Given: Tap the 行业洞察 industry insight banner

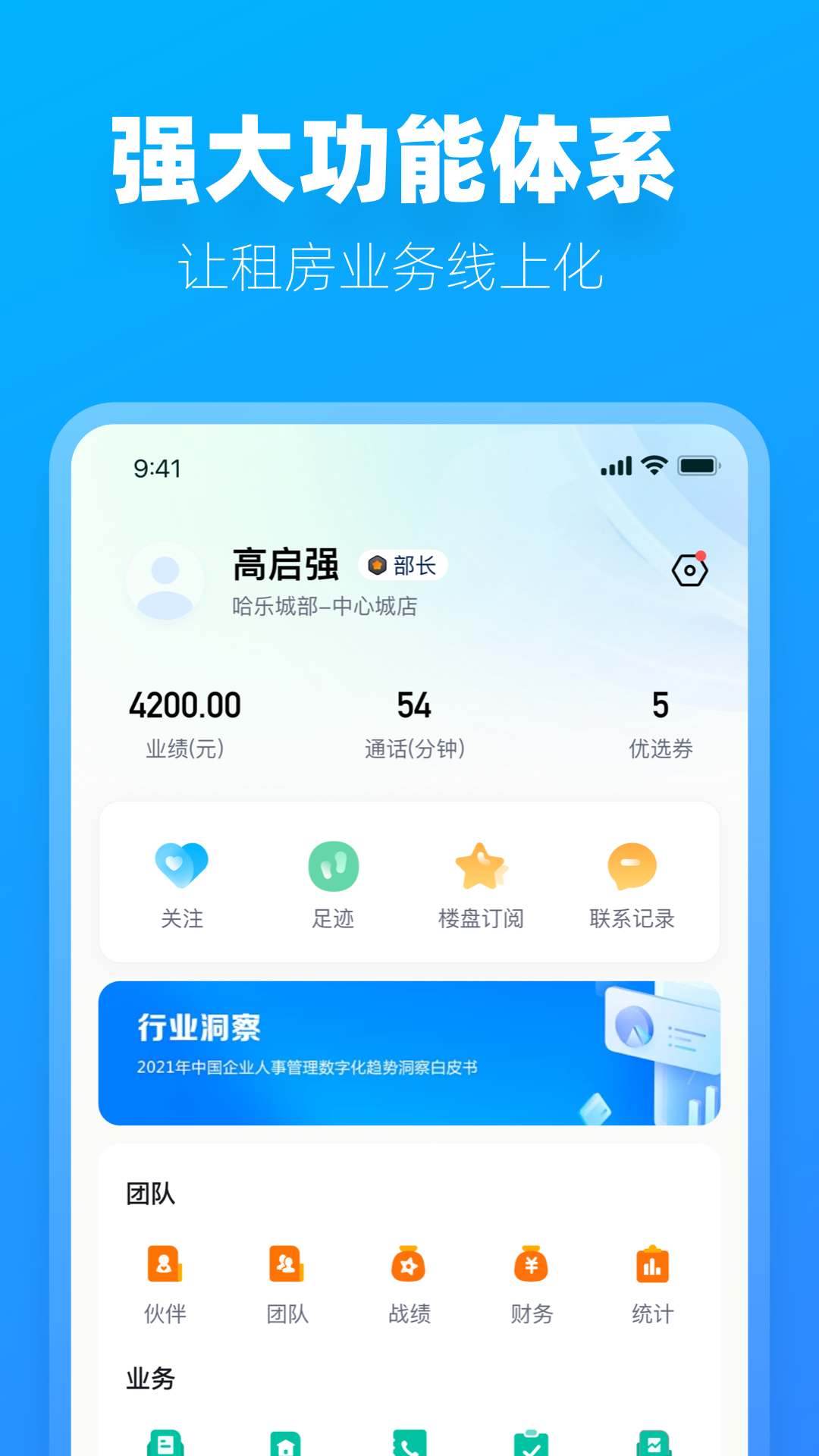Looking at the screenshot, I should (408, 1050).
